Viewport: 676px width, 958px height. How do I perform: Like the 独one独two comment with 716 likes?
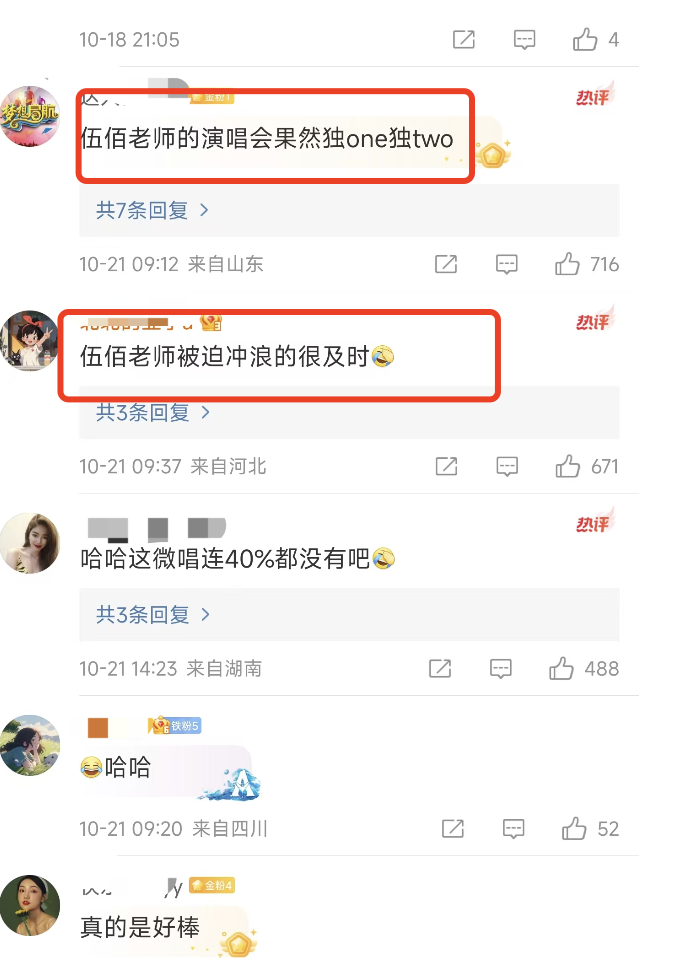(x=568, y=265)
